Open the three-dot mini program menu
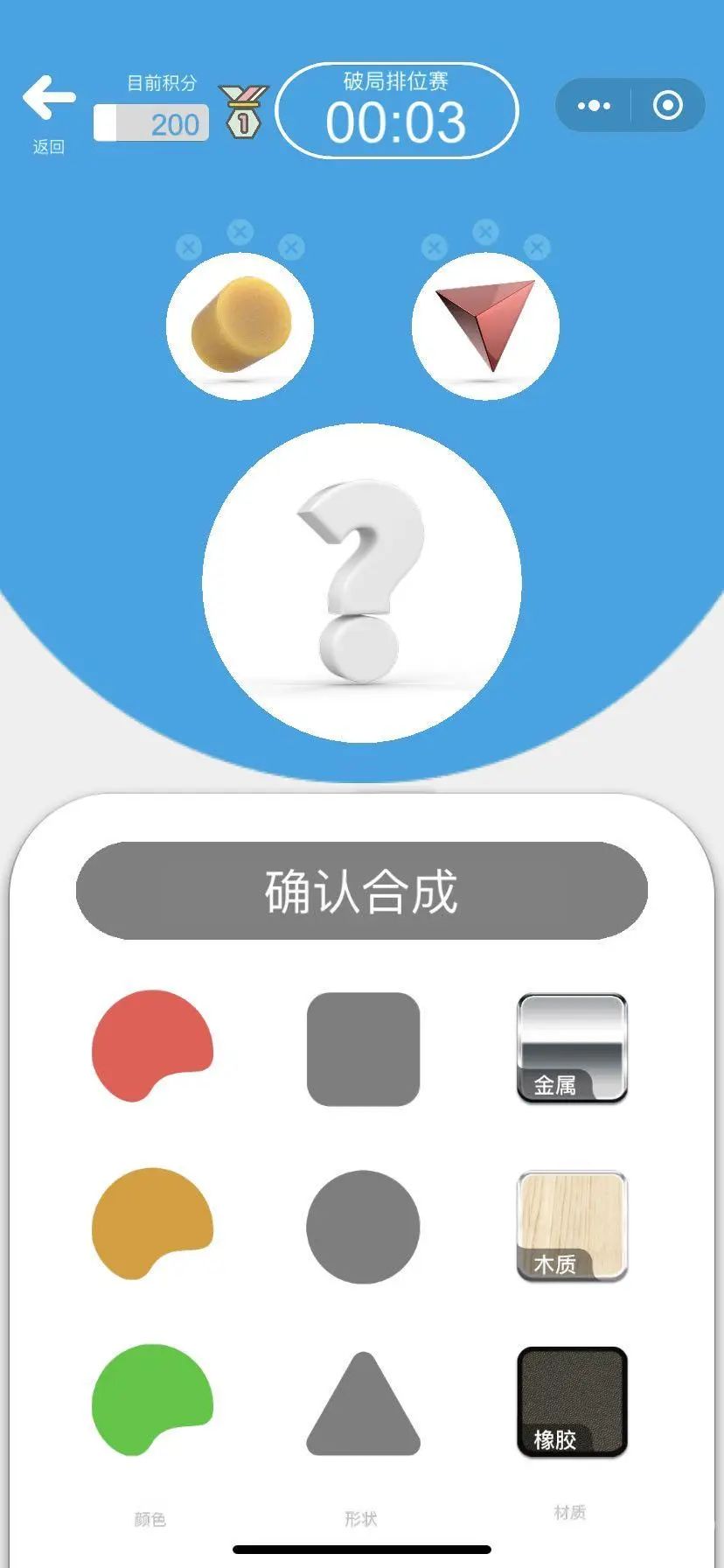 click(x=594, y=105)
